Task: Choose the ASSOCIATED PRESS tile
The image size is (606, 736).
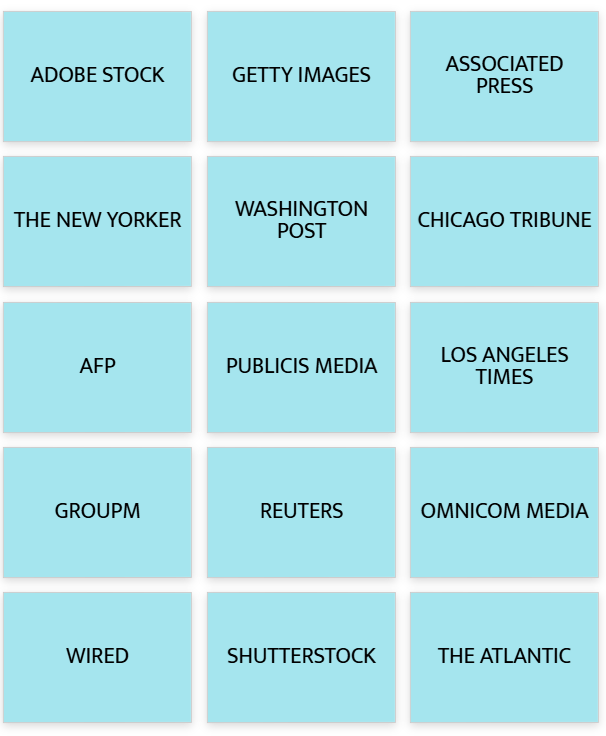Action: point(504,76)
